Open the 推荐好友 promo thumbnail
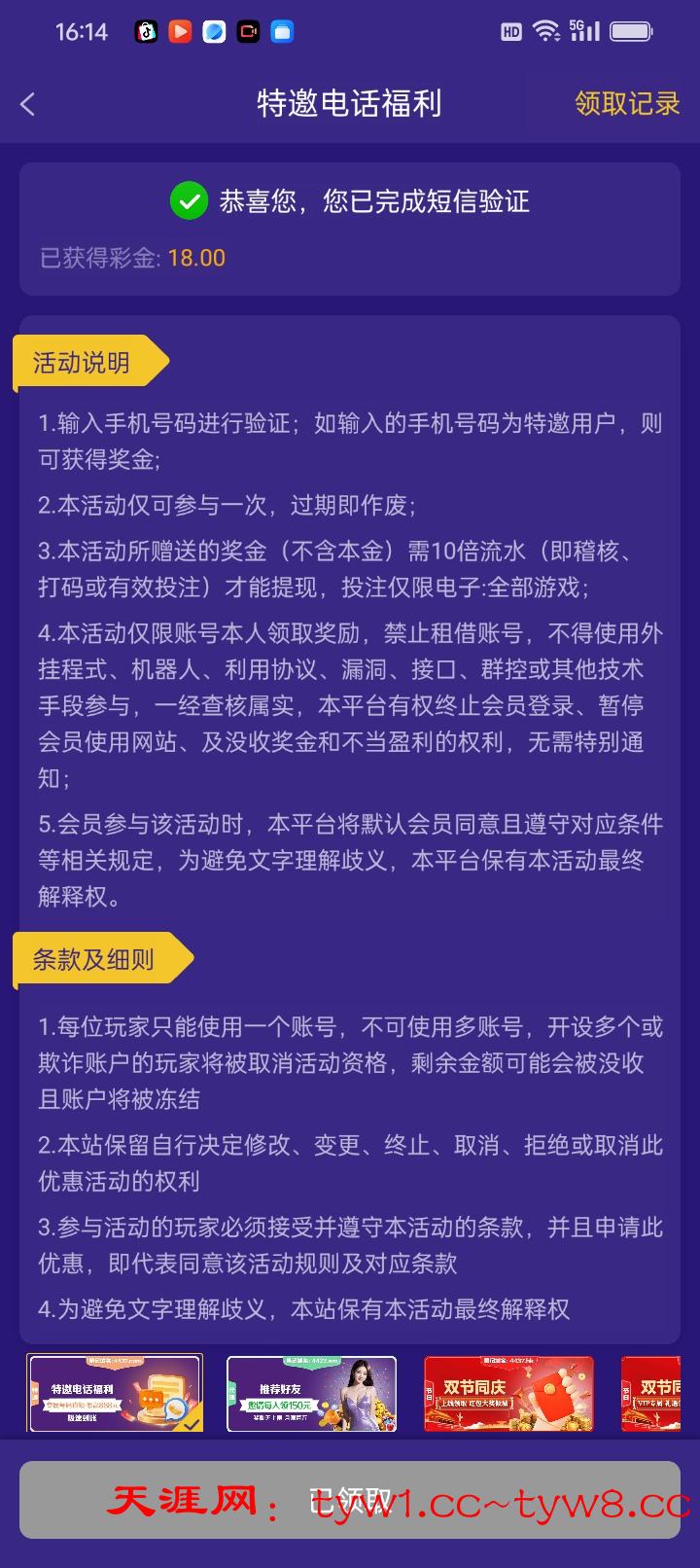This screenshot has height=1568, width=700. pos(311,1393)
